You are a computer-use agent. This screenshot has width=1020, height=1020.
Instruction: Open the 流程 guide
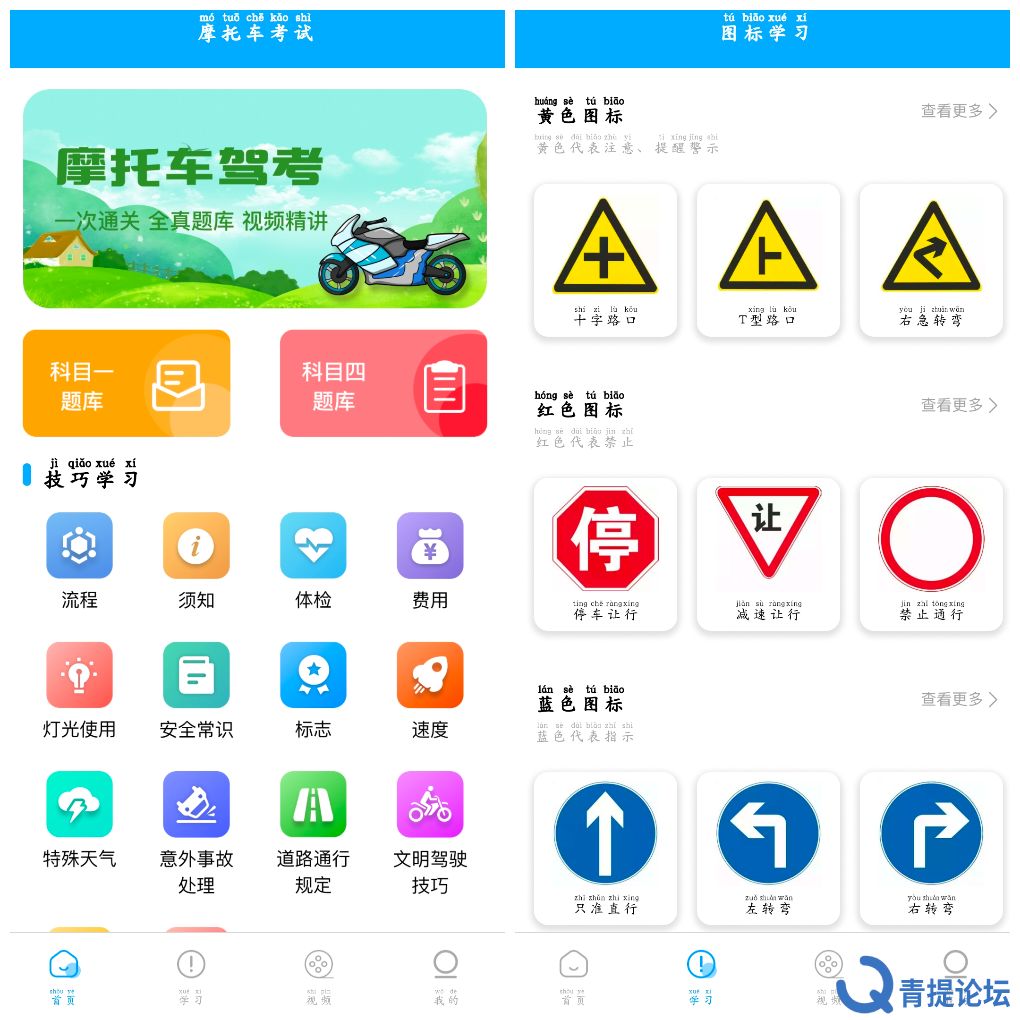79,560
